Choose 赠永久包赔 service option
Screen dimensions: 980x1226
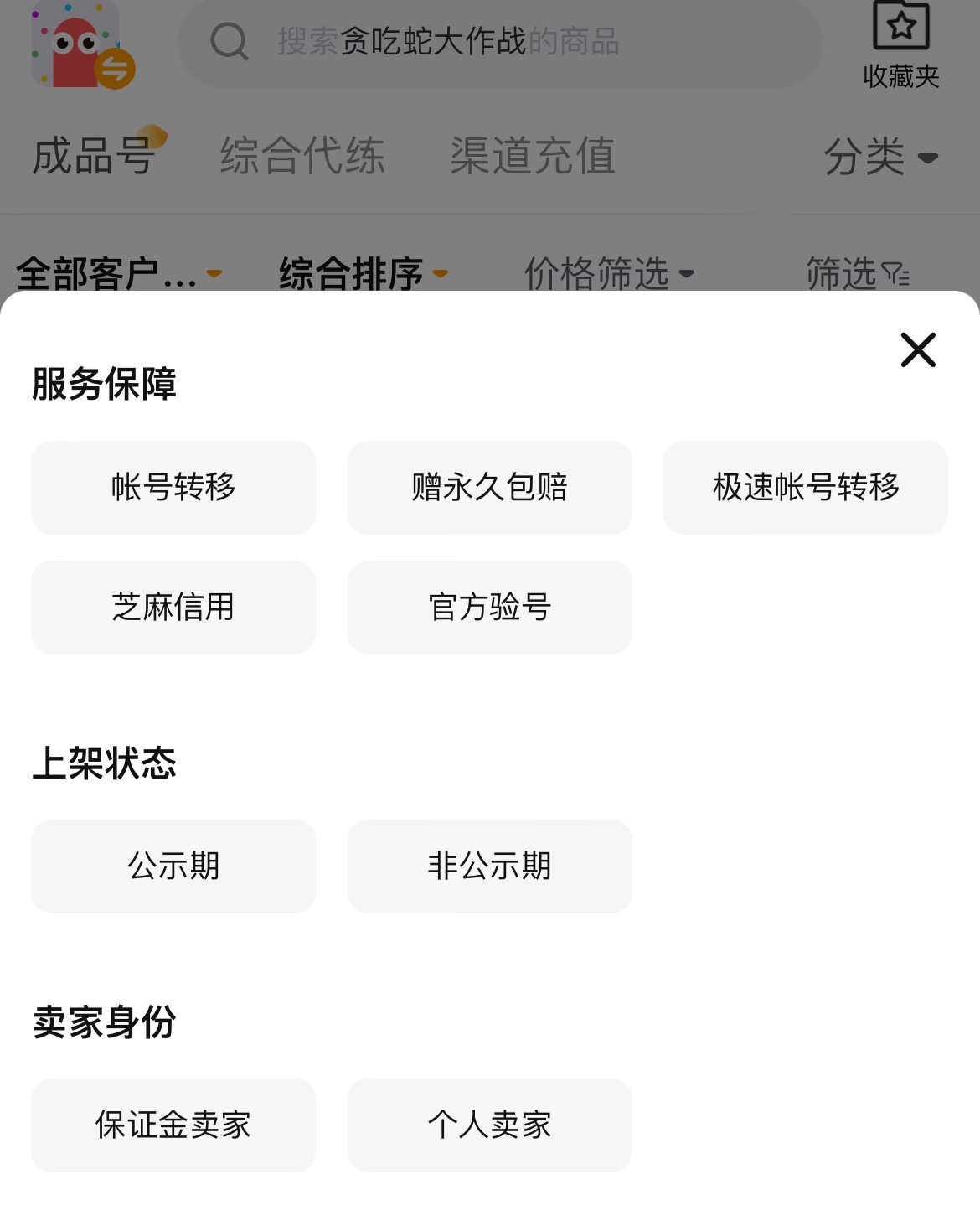click(489, 487)
